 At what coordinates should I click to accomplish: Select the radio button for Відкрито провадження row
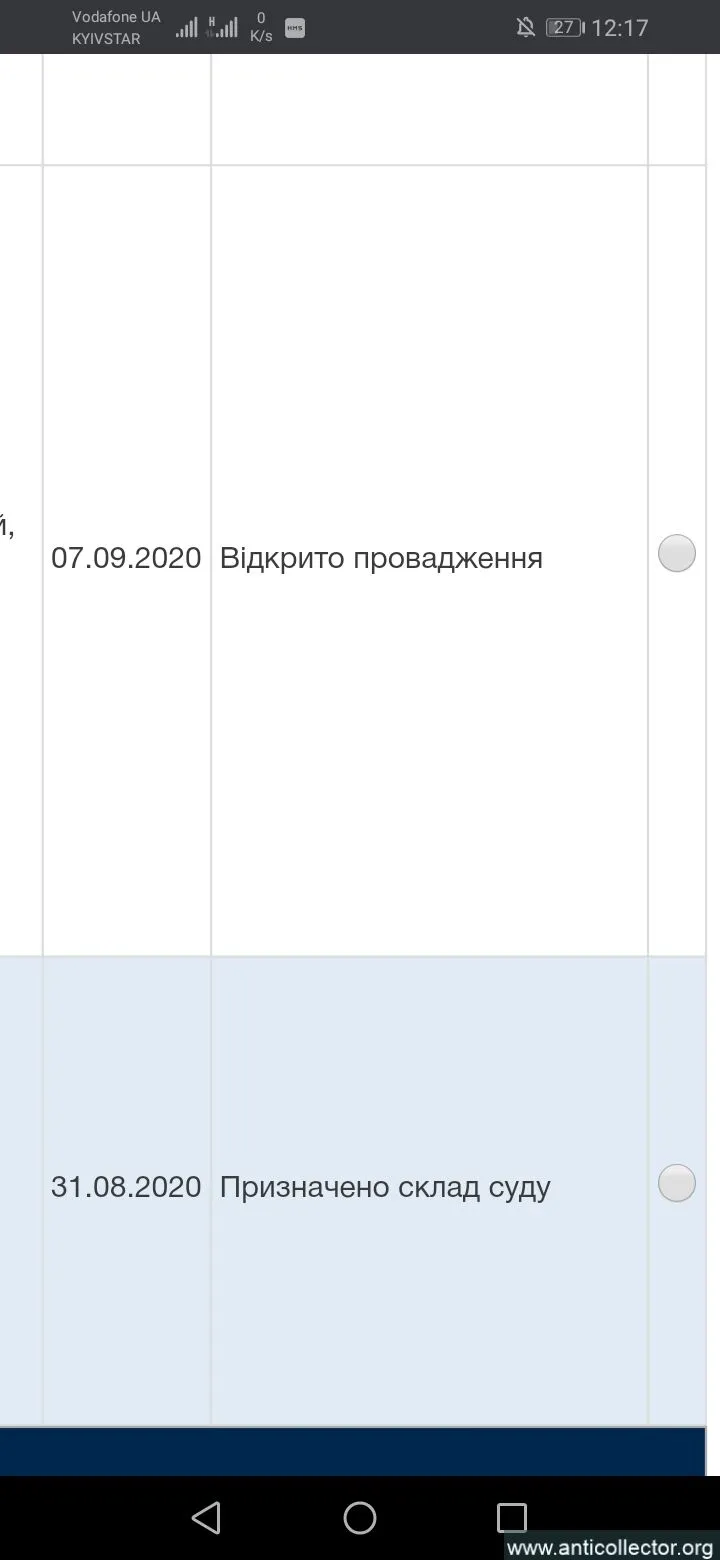click(677, 553)
